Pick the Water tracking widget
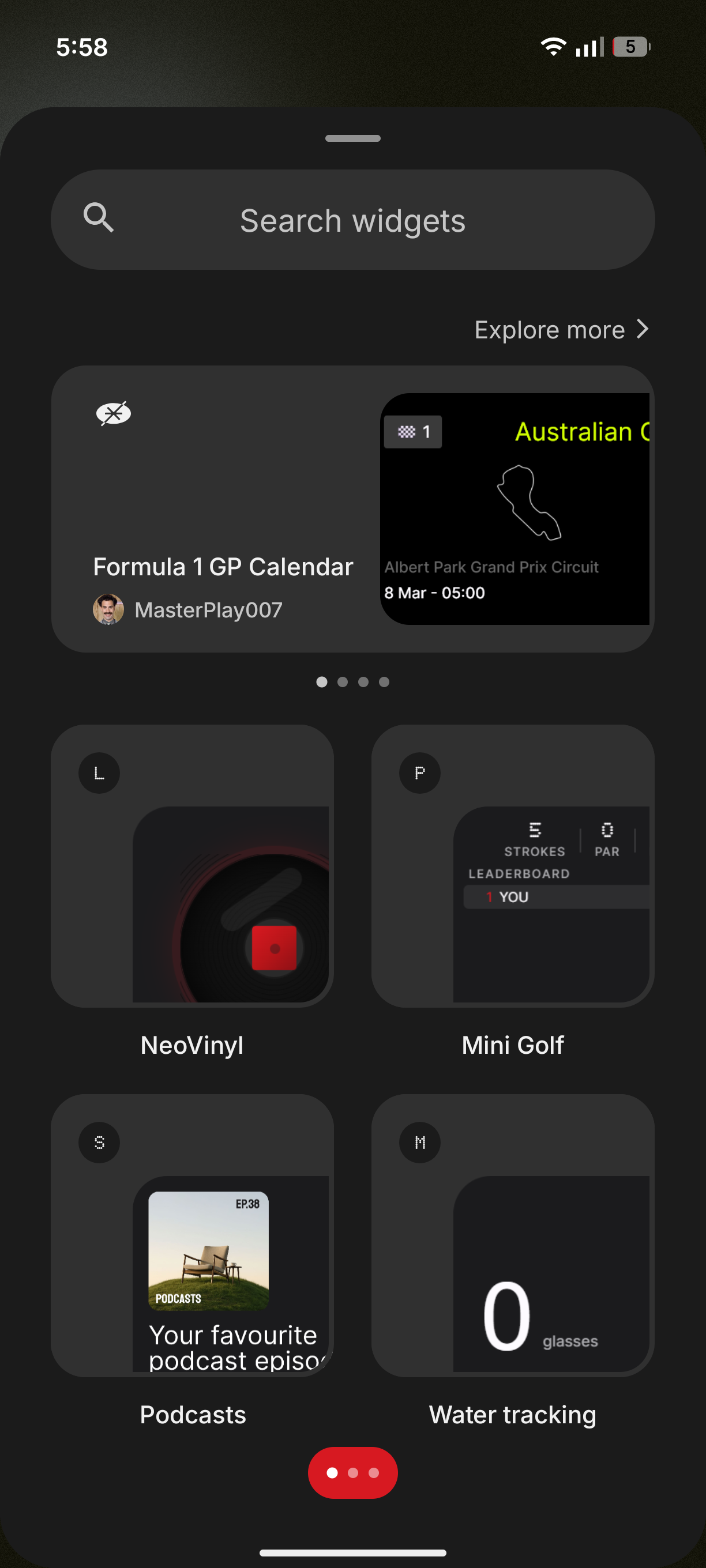The width and height of the screenshot is (706, 1568). coord(512,1235)
